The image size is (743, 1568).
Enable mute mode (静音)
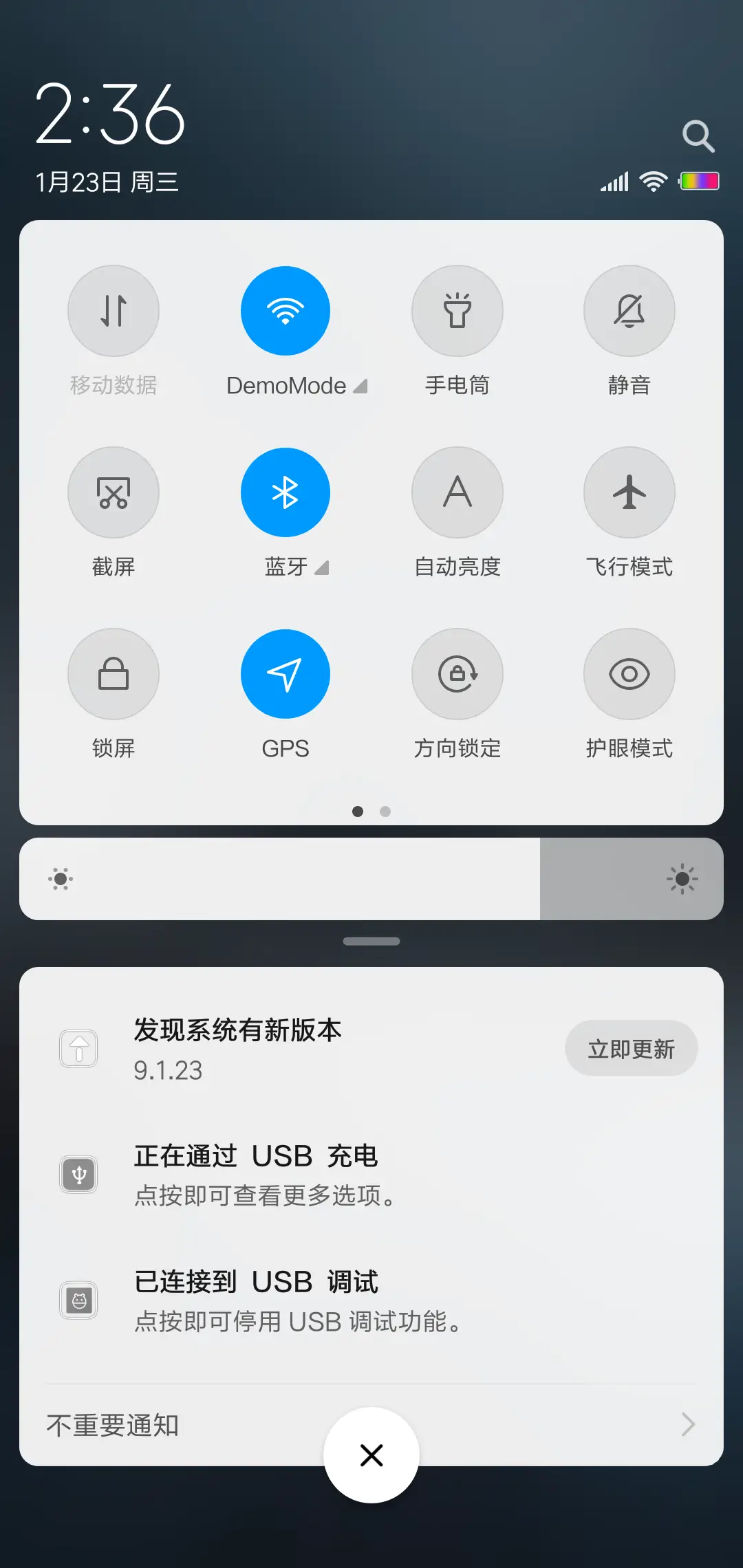629,311
